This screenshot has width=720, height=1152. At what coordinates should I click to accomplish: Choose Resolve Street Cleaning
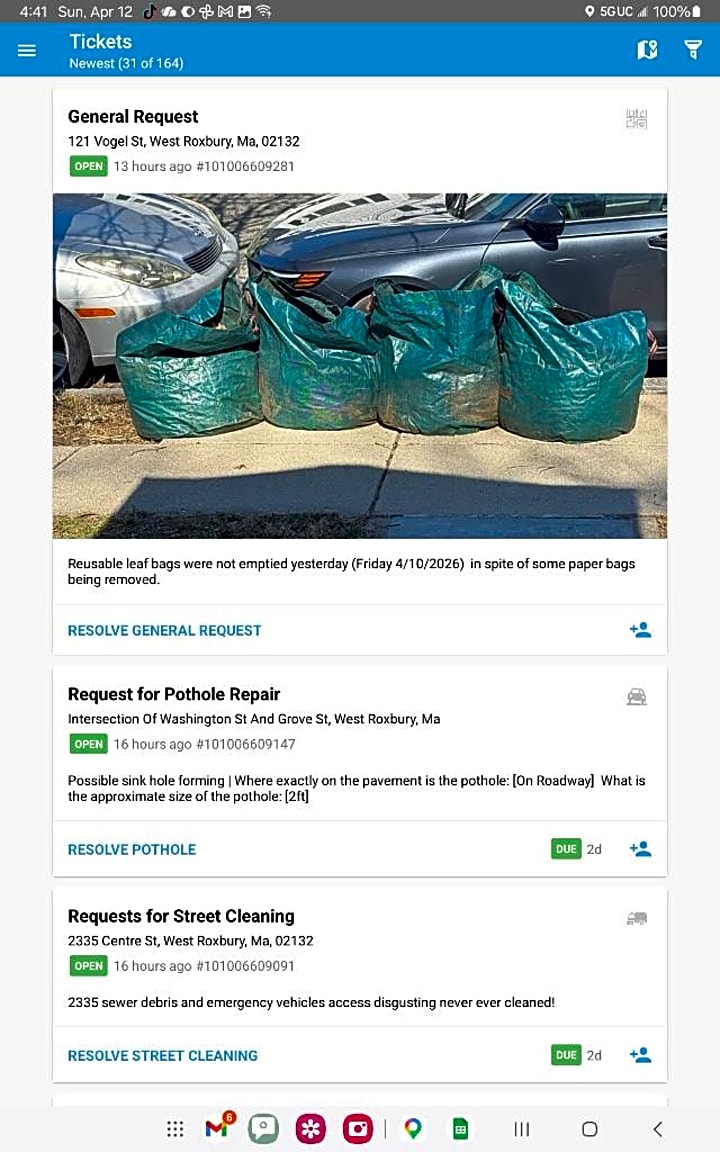[163, 1055]
